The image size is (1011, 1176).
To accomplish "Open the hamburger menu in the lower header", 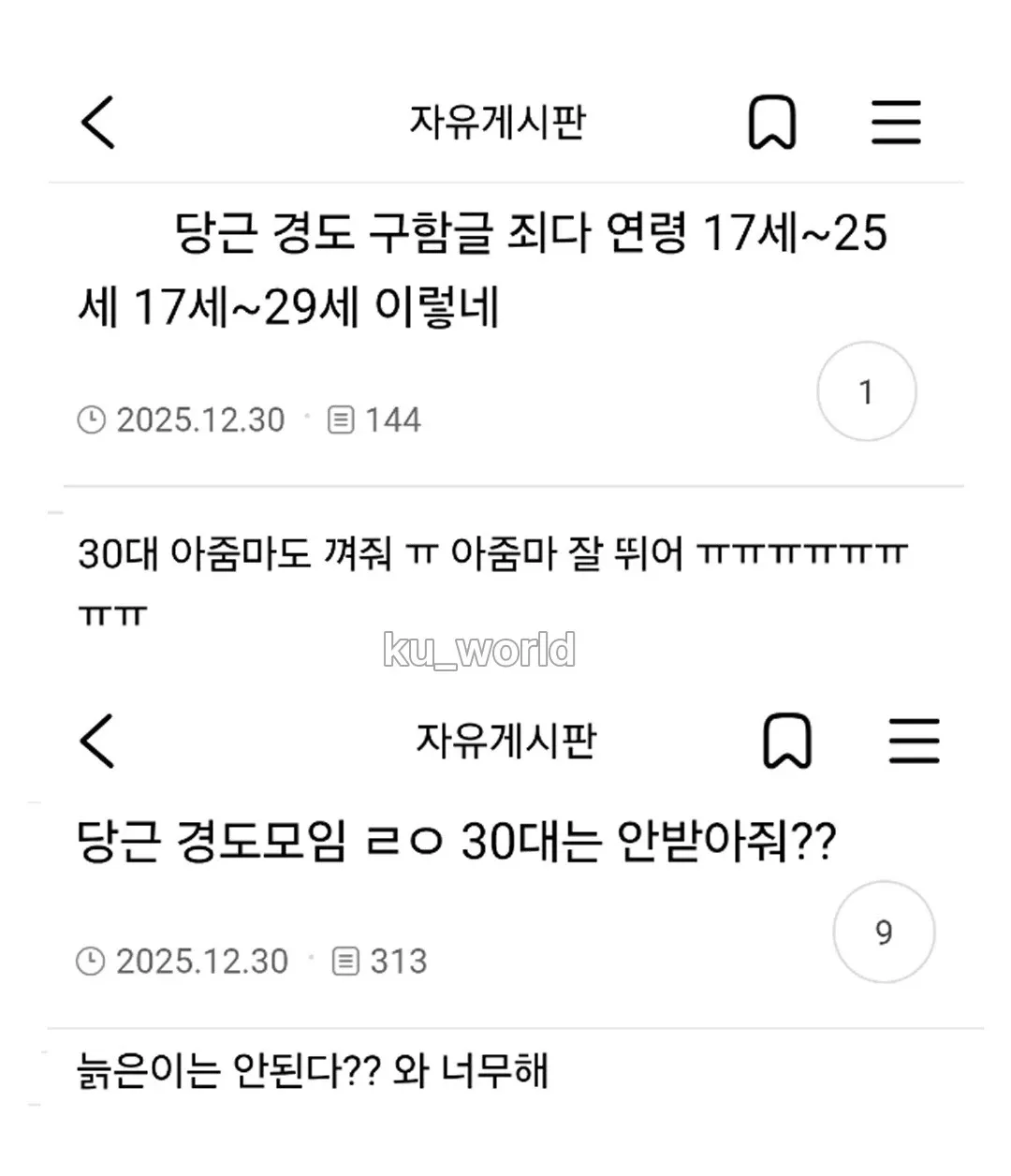I will click(x=915, y=739).
